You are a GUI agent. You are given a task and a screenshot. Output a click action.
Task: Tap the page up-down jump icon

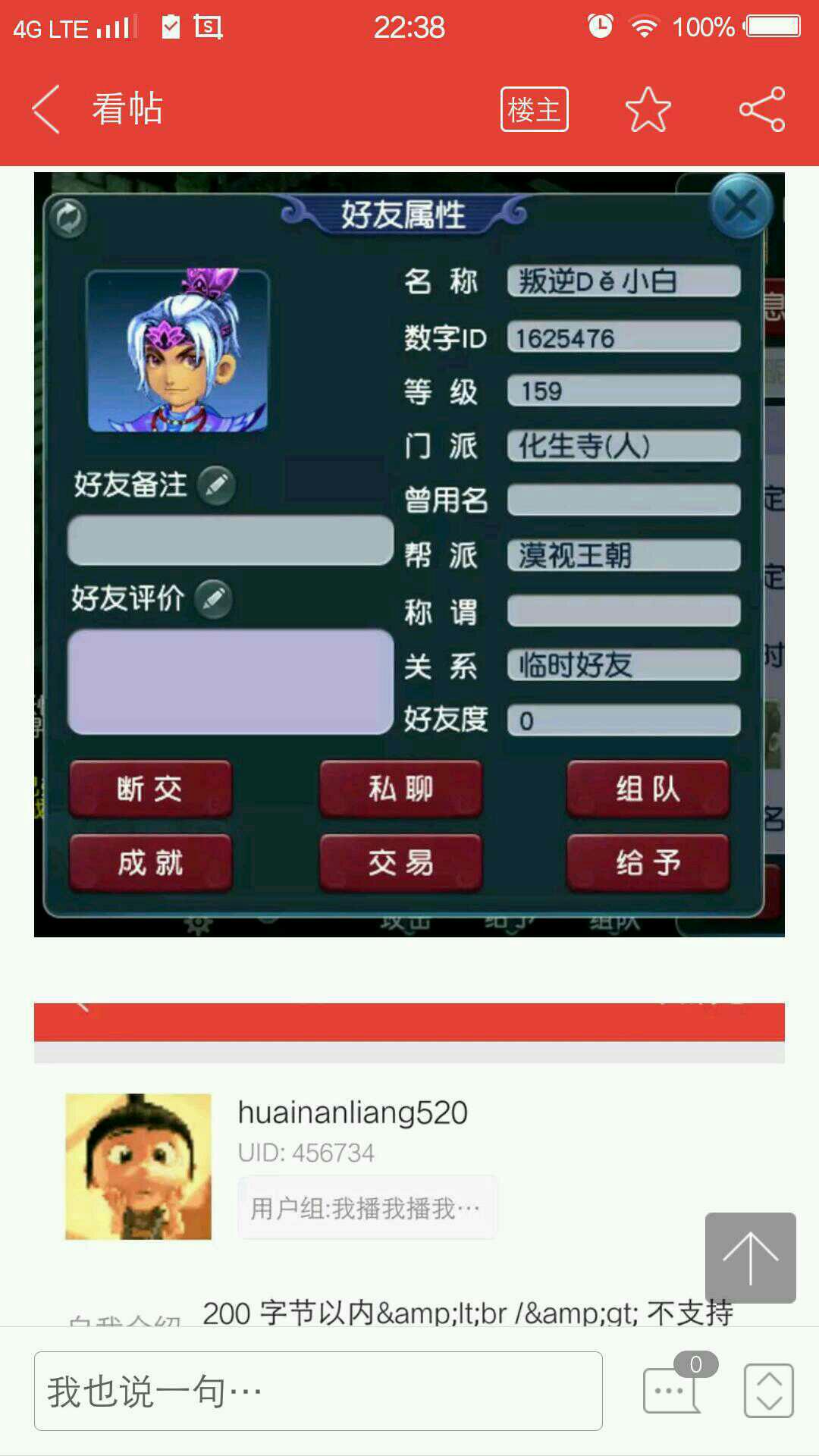point(768,1390)
